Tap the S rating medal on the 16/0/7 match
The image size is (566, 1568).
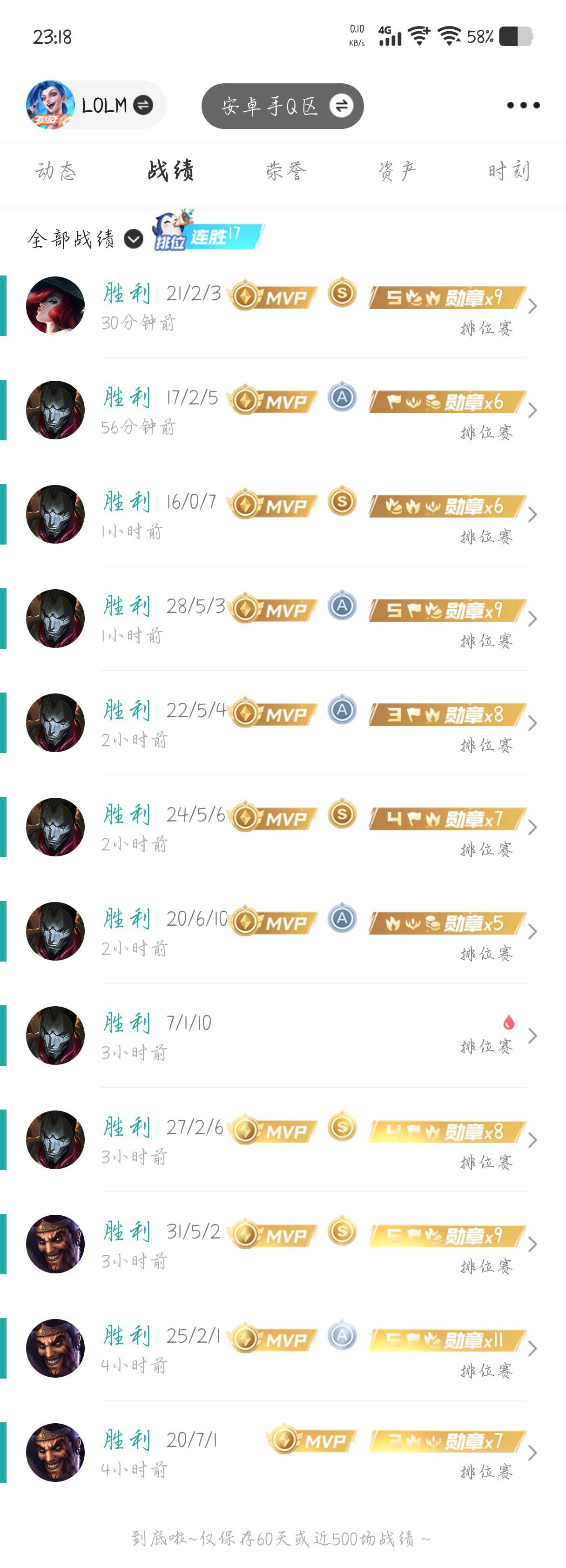343,501
